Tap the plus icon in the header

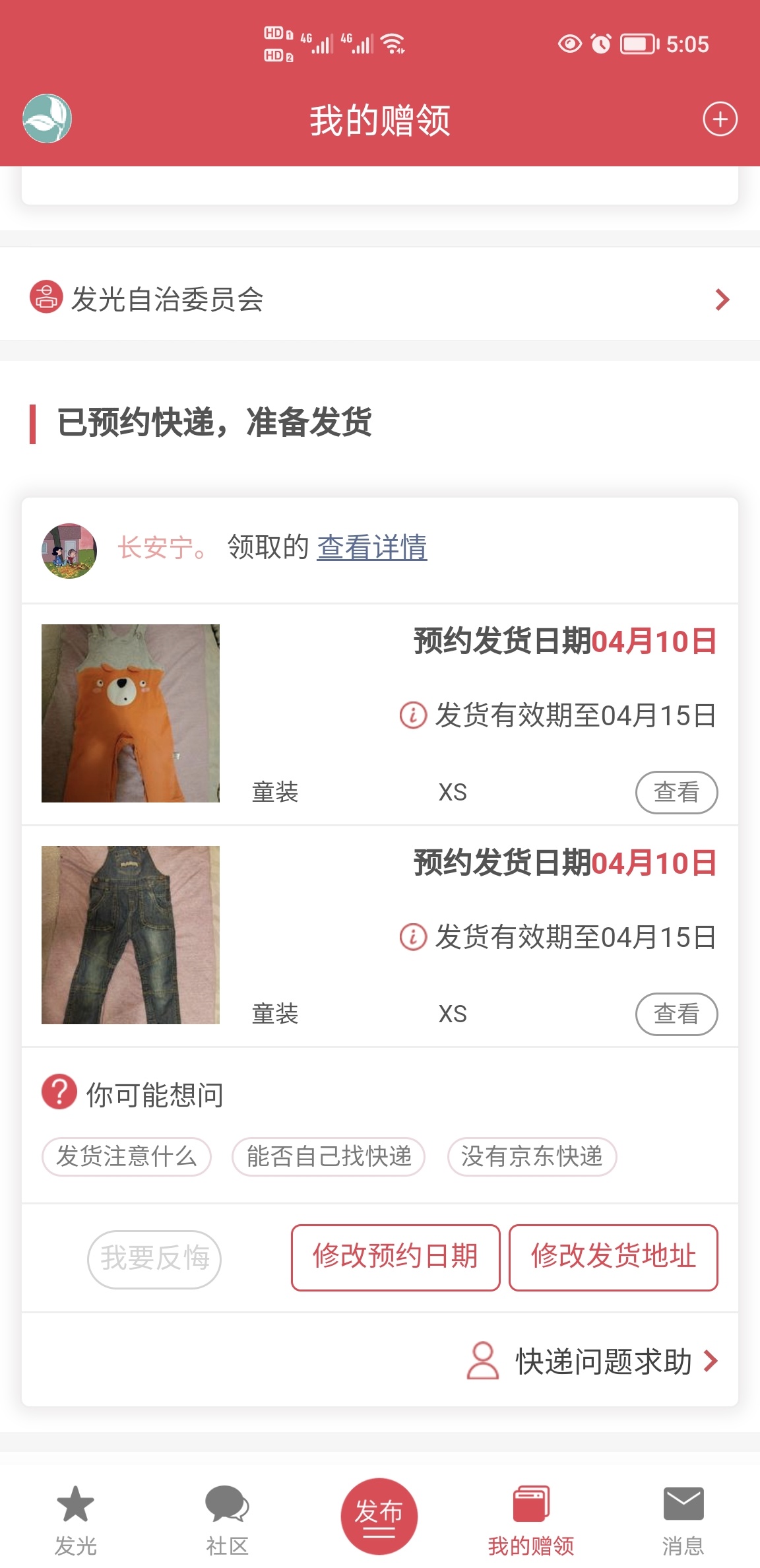720,119
